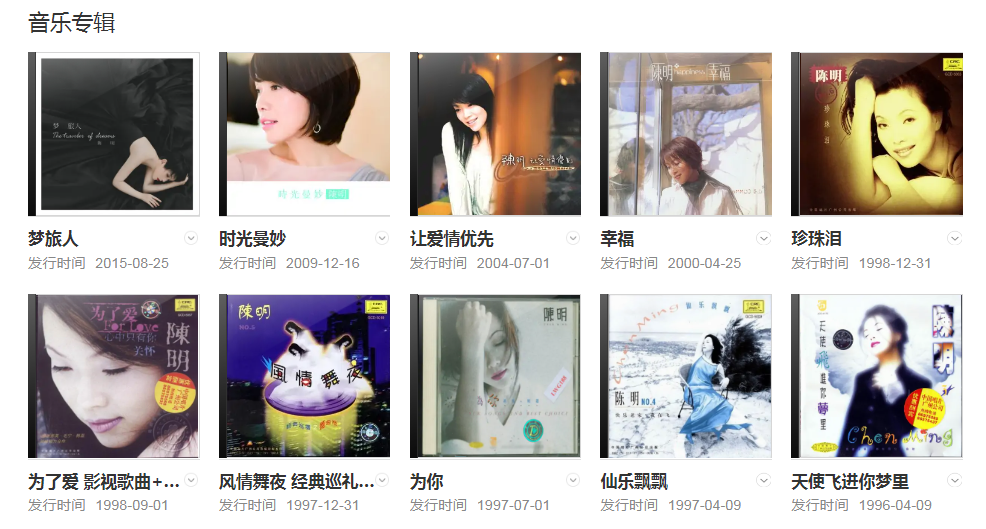Expand details arrow next to 天使飞进你梦里
This screenshot has height=529, width=986.
(954, 480)
